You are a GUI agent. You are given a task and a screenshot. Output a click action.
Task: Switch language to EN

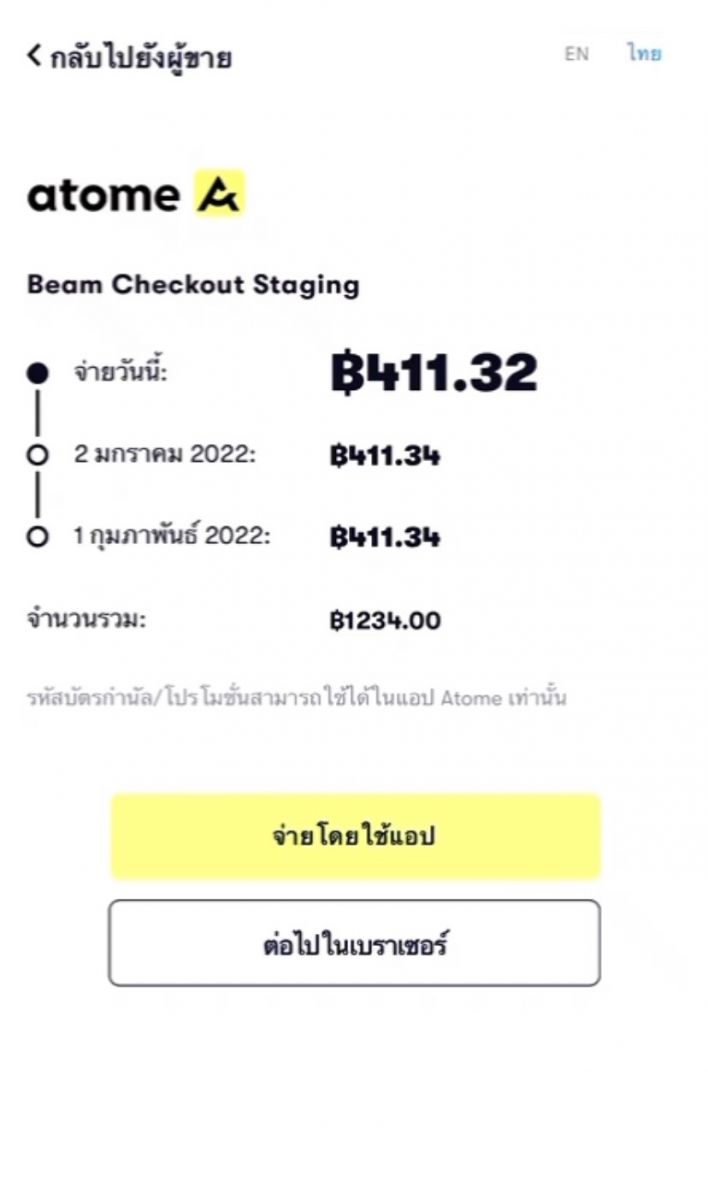coord(576,54)
